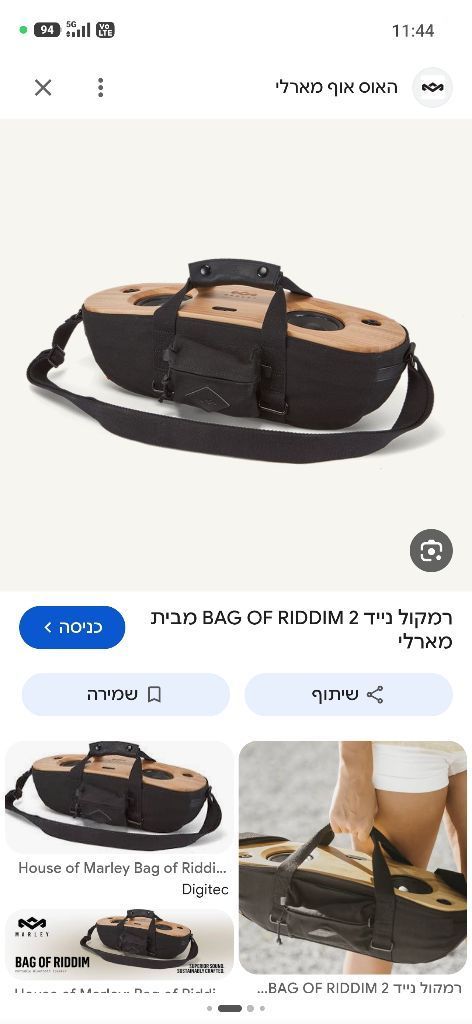Close the image viewer with the X
Viewport: 472px width, 1024px height.
tap(43, 88)
